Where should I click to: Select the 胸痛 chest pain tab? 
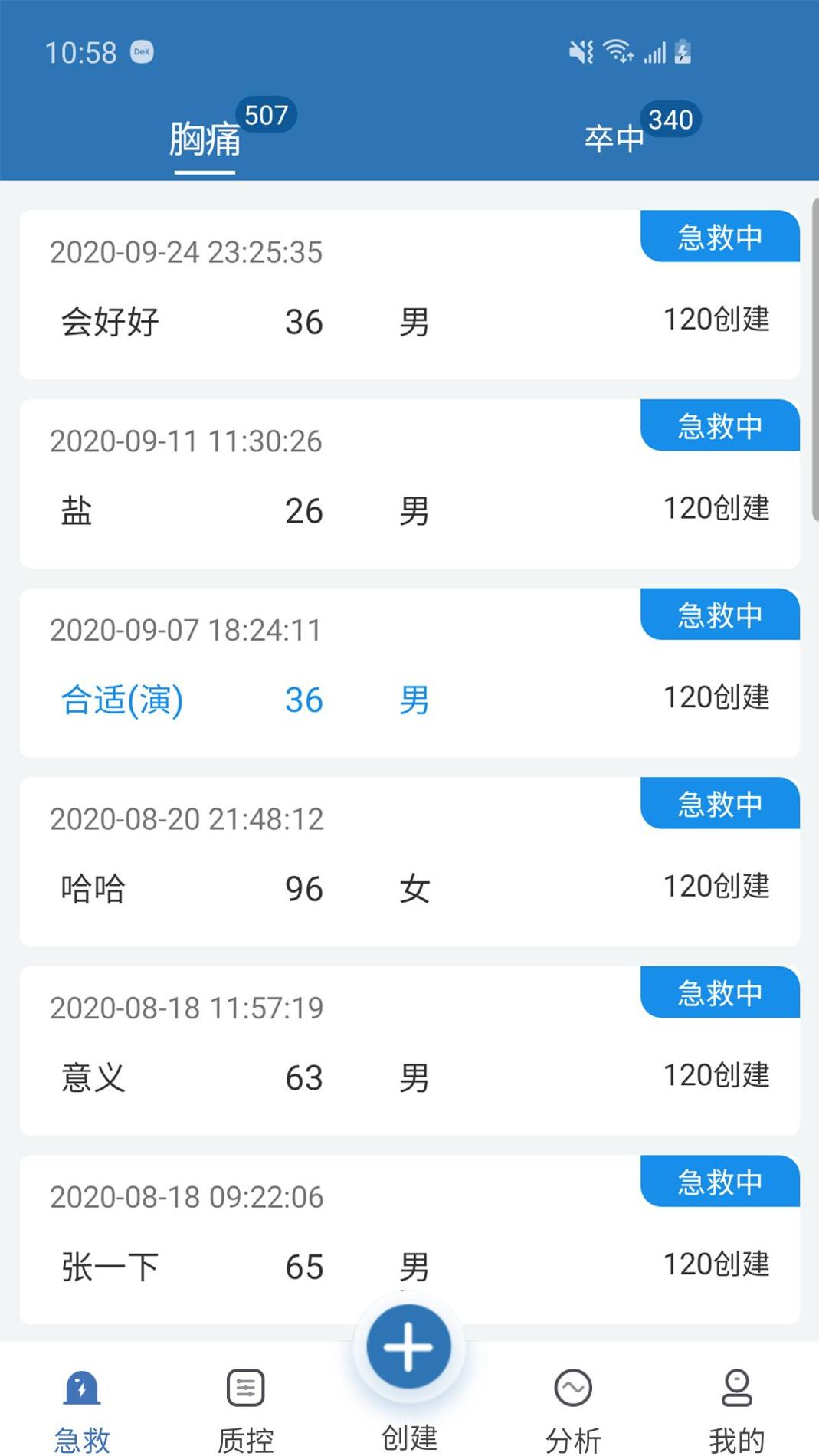pos(204,140)
